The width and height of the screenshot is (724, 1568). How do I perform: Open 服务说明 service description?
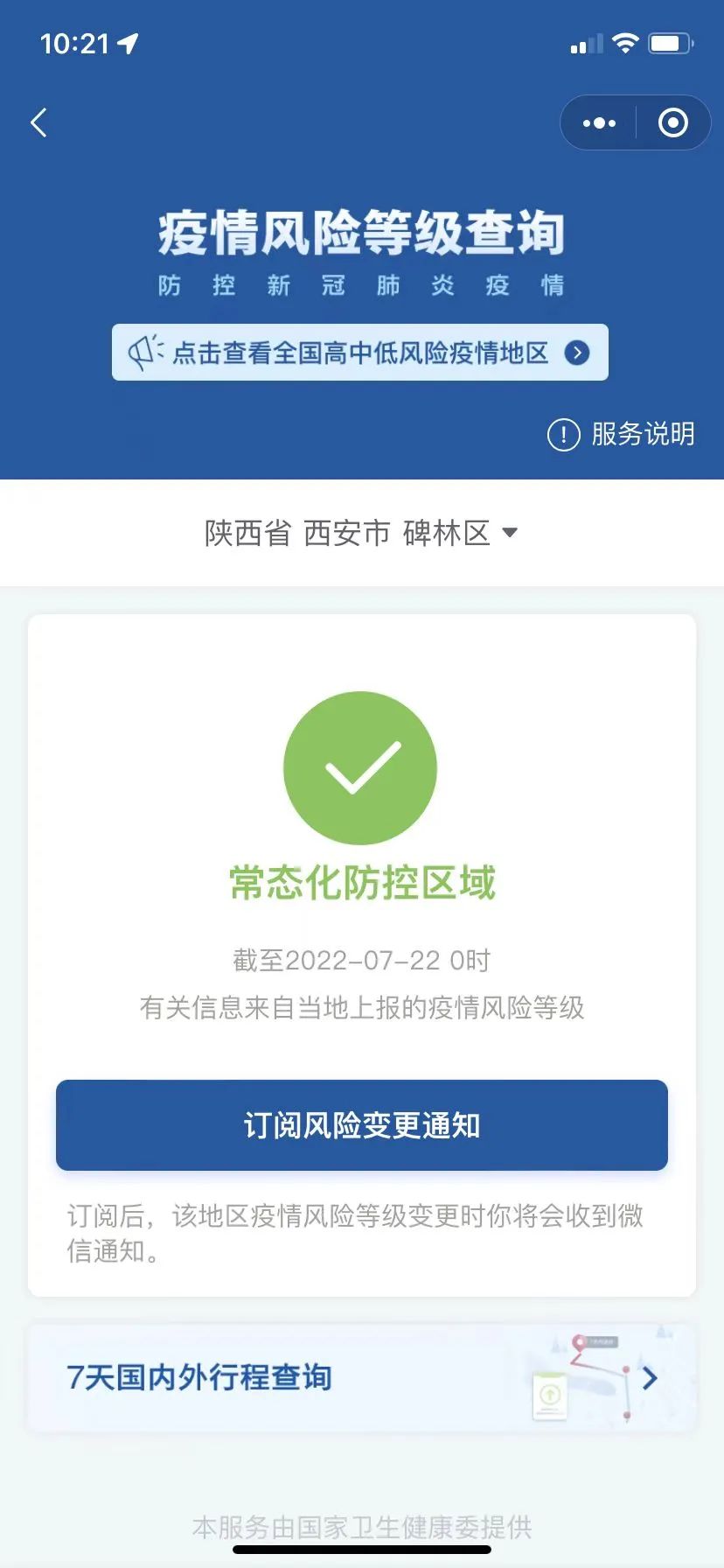pyautogui.click(x=622, y=434)
